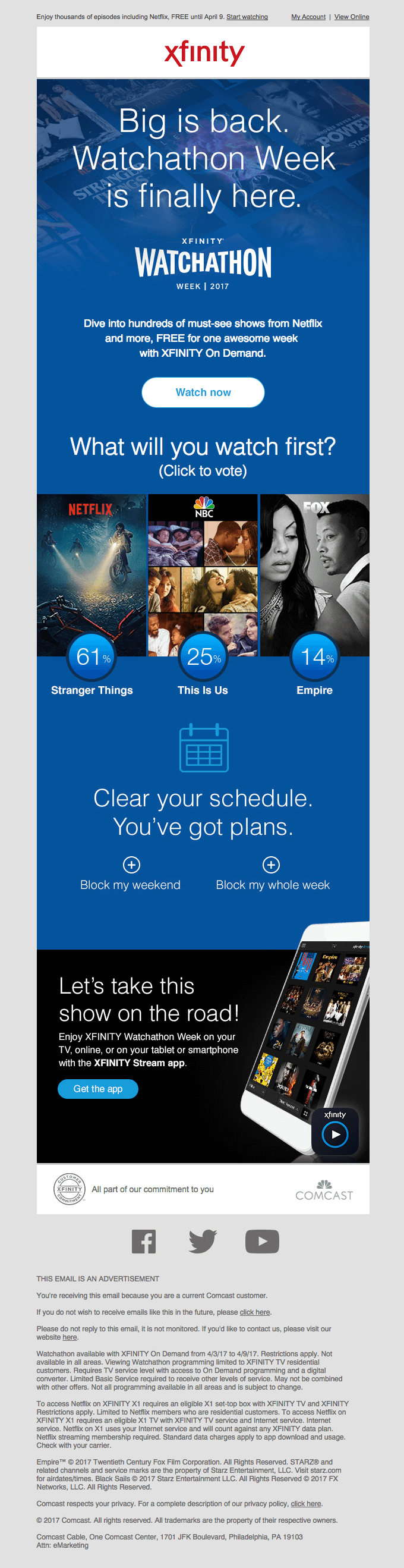This screenshot has width=404, height=1568.
Task: Open the View Online link
Action: (x=351, y=17)
